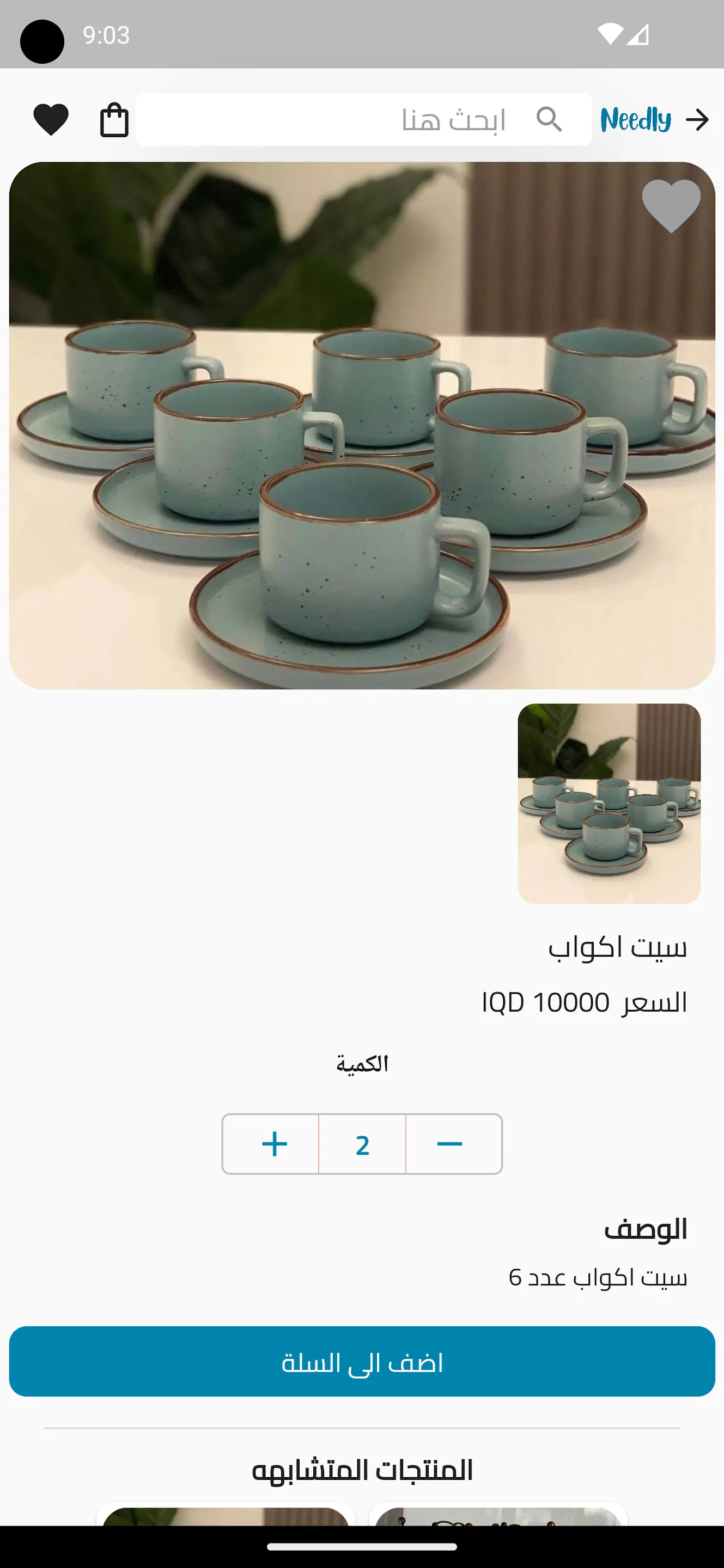The height and width of the screenshot is (1568, 724).
Task: Go back using the arrow icon
Action: [697, 120]
